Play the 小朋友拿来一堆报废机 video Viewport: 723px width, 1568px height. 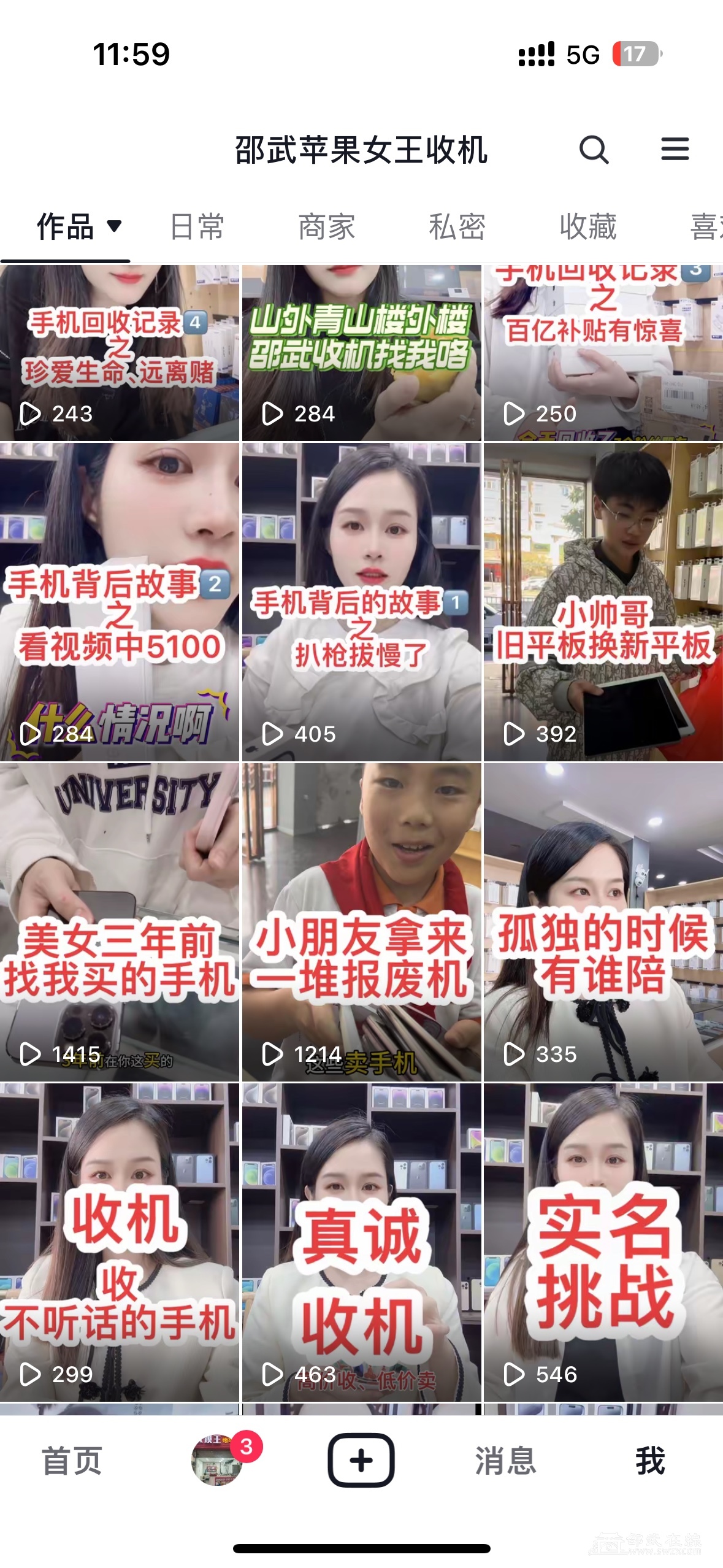coord(361,921)
